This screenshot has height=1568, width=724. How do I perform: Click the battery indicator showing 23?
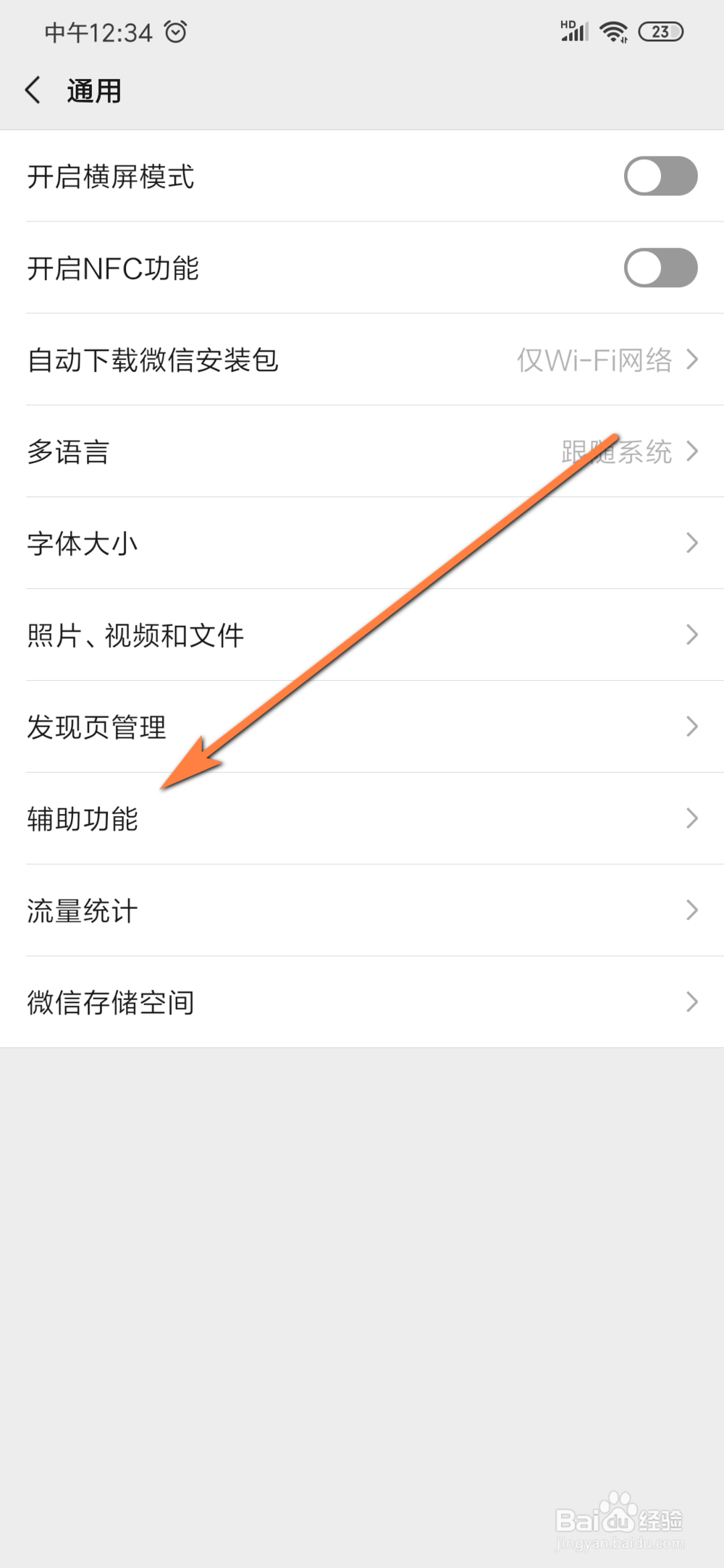pos(660,32)
